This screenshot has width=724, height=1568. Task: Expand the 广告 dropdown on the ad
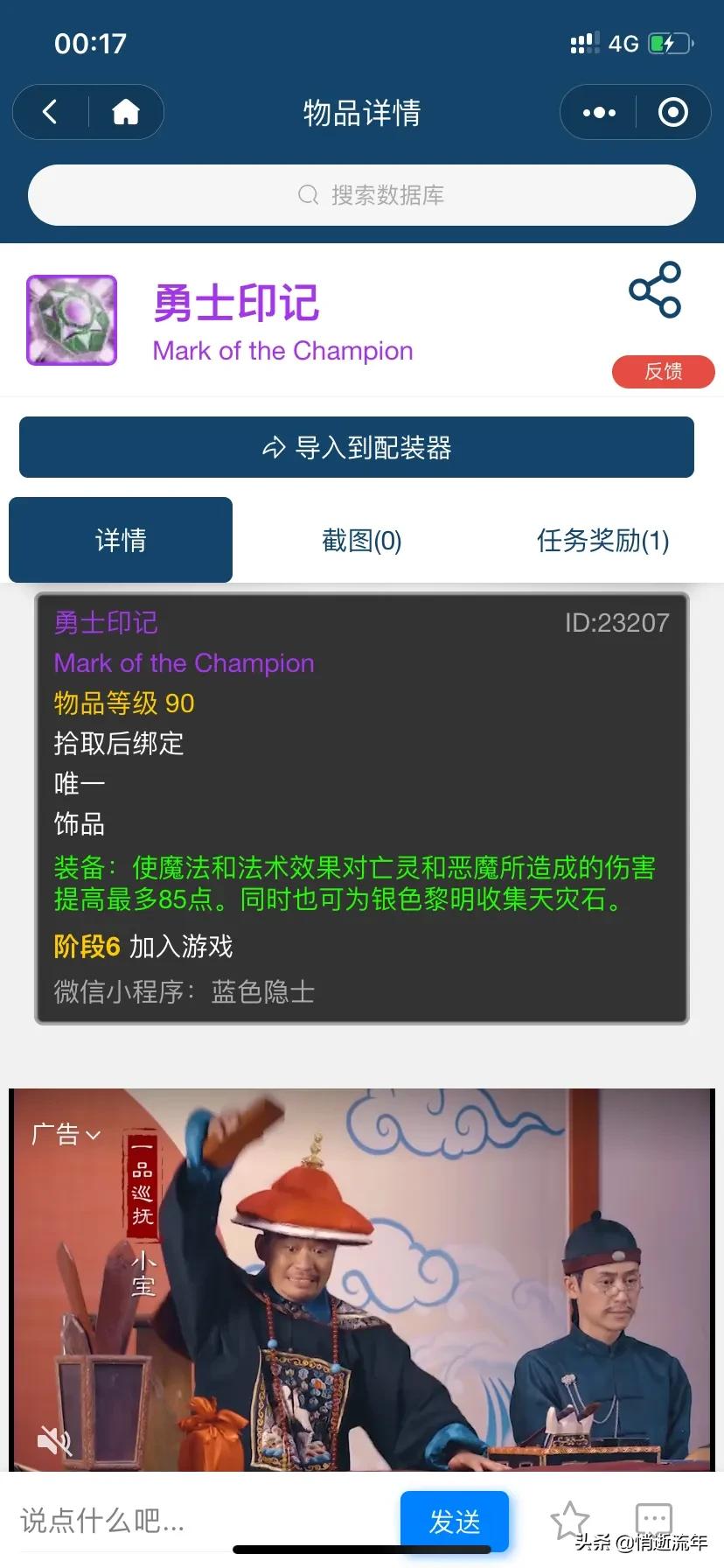[66, 1135]
